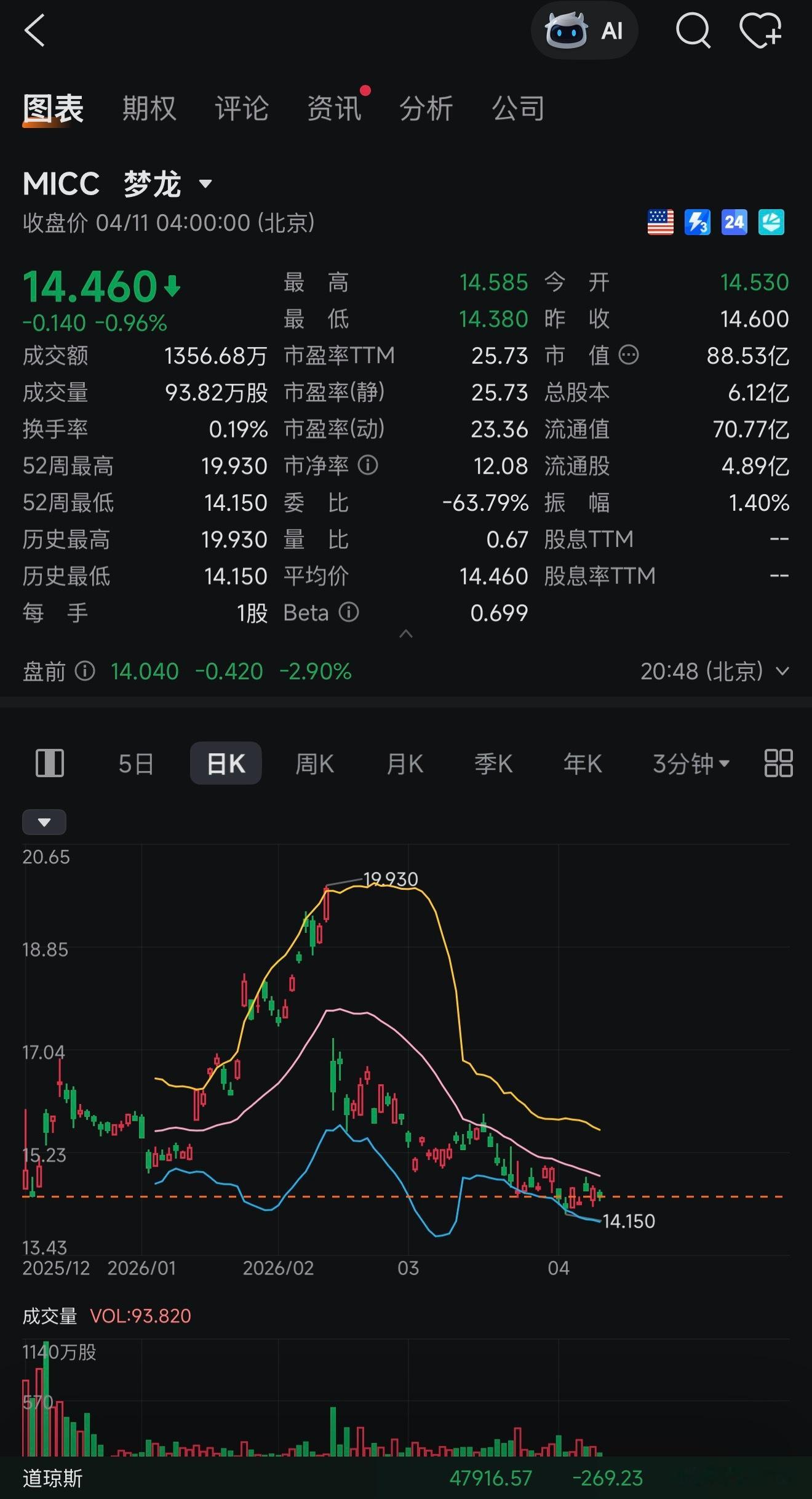The width and height of the screenshot is (812, 1499).
Task: Open the market value info tooltip
Action: pyautogui.click(x=629, y=355)
